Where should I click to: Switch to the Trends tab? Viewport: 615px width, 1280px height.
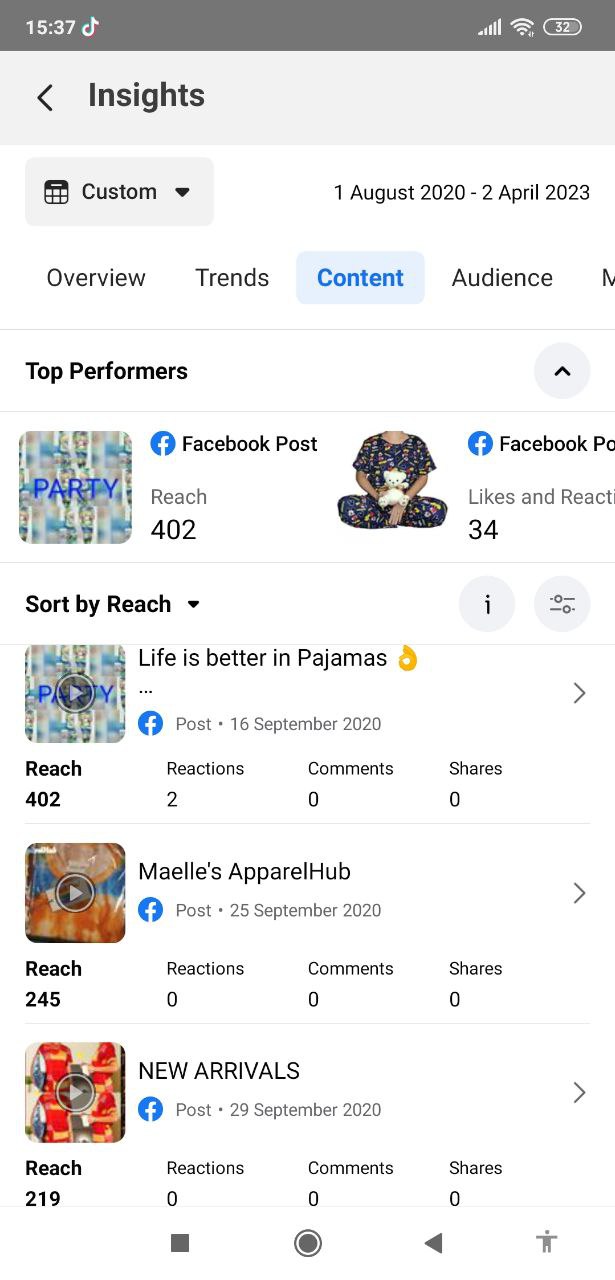point(232,278)
